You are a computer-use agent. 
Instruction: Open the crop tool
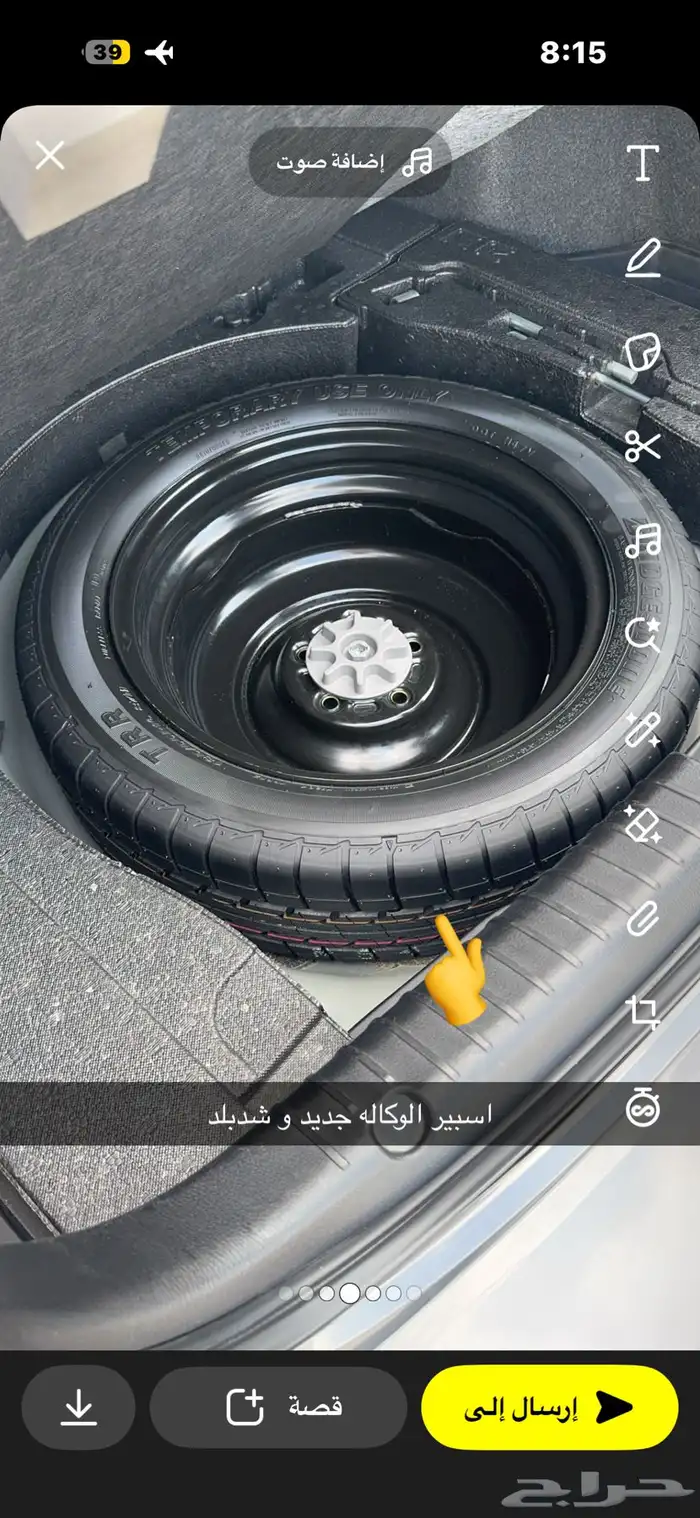click(x=643, y=1013)
